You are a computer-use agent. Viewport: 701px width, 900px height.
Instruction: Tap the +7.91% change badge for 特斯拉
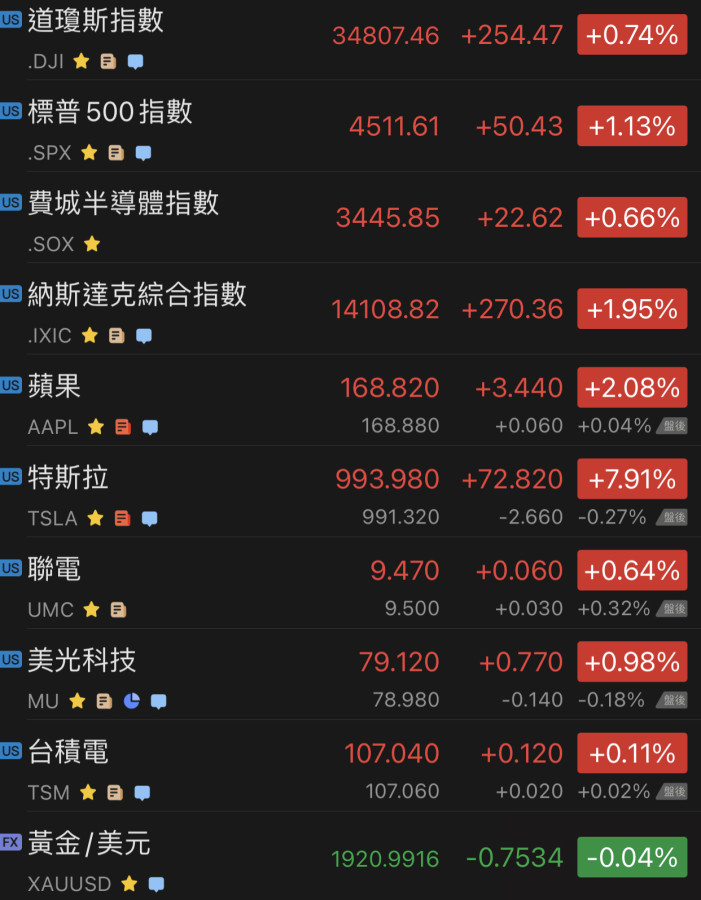coord(631,479)
